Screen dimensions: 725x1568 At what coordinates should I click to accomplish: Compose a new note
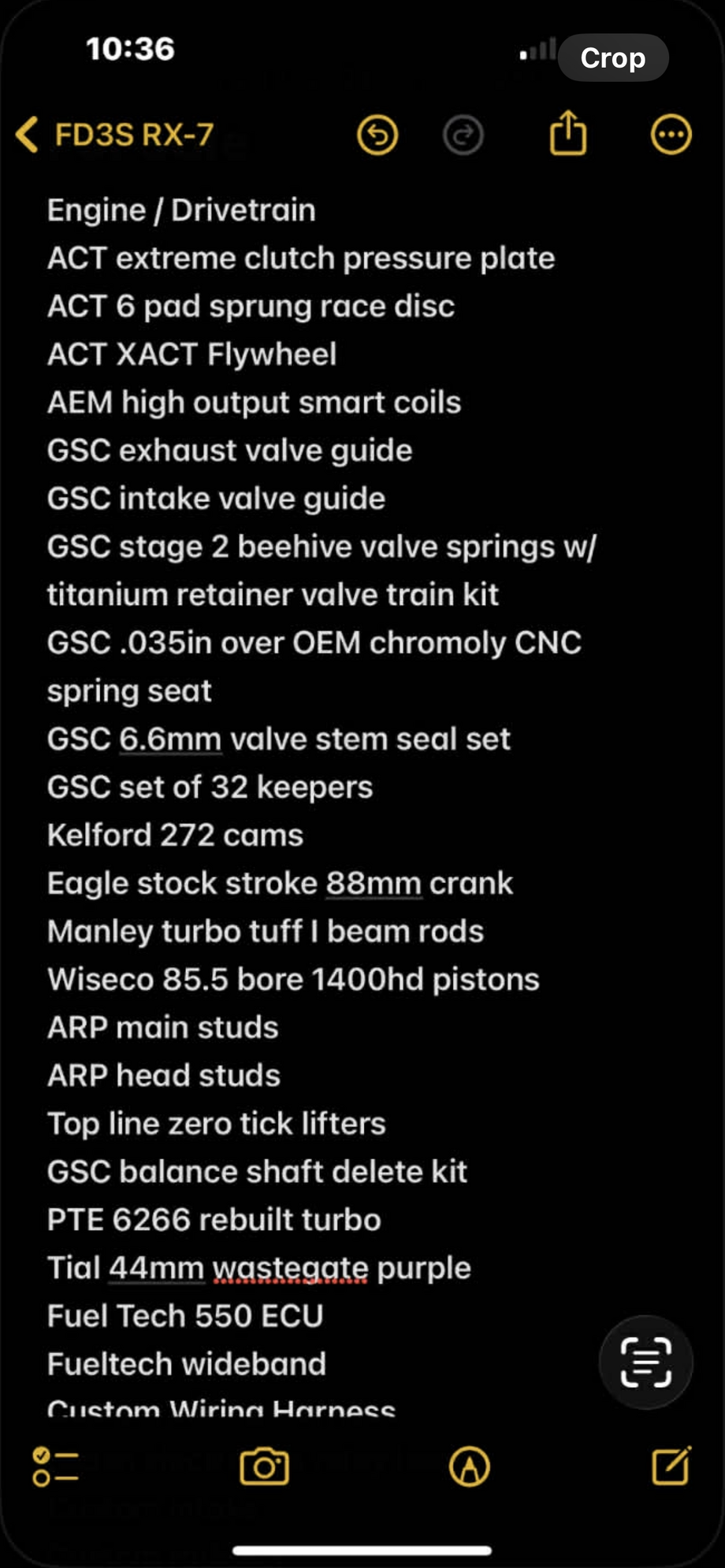[x=671, y=1465]
